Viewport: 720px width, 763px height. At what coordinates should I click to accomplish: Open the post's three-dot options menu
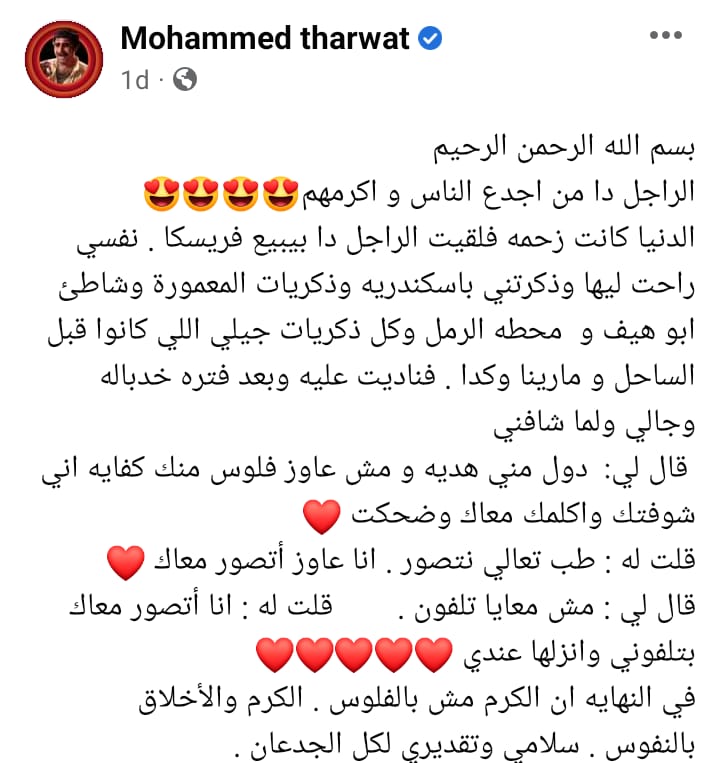[665, 36]
